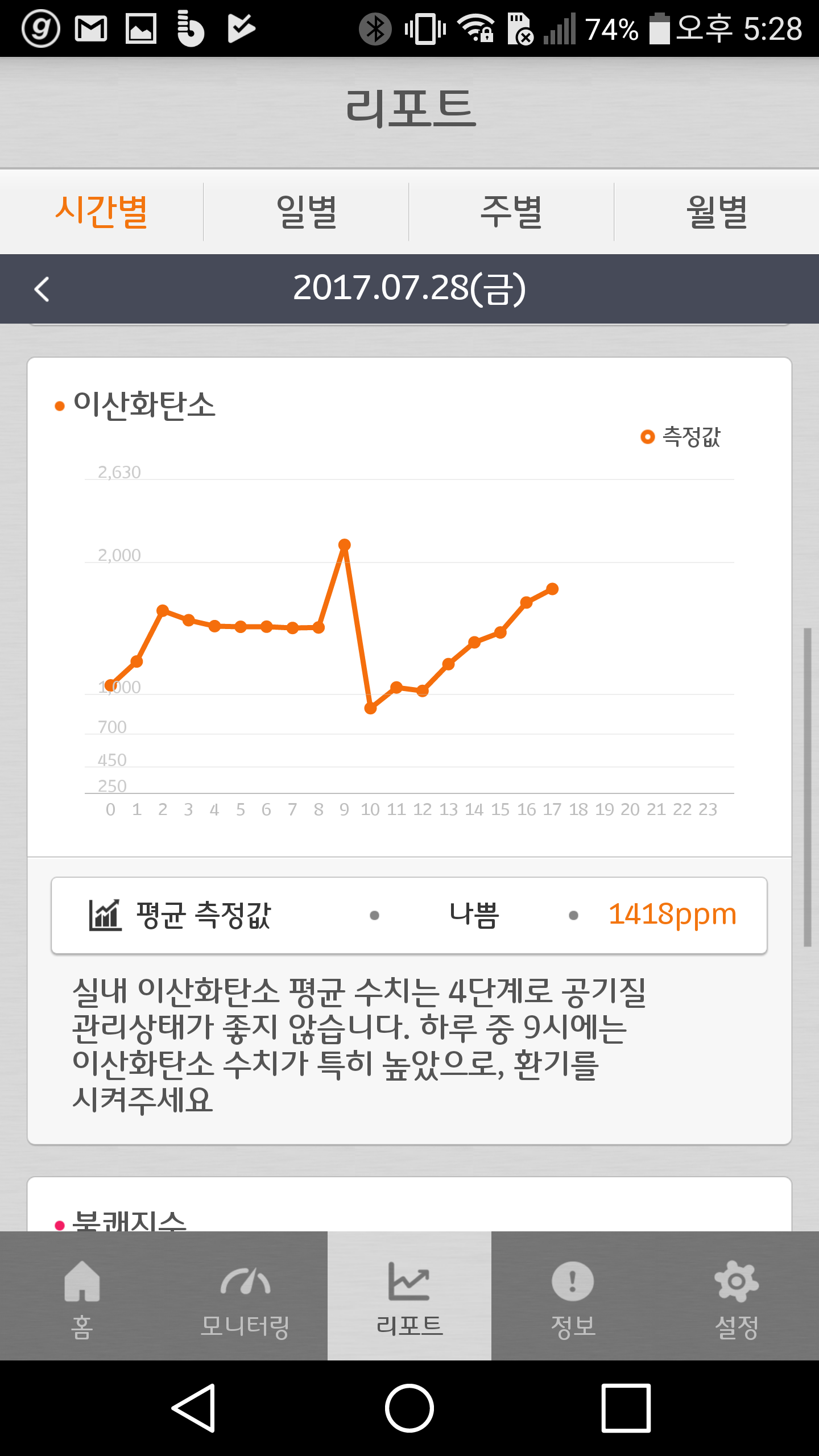Select the 시간별 hourly report tab
This screenshot has width=819, height=1456.
102,212
